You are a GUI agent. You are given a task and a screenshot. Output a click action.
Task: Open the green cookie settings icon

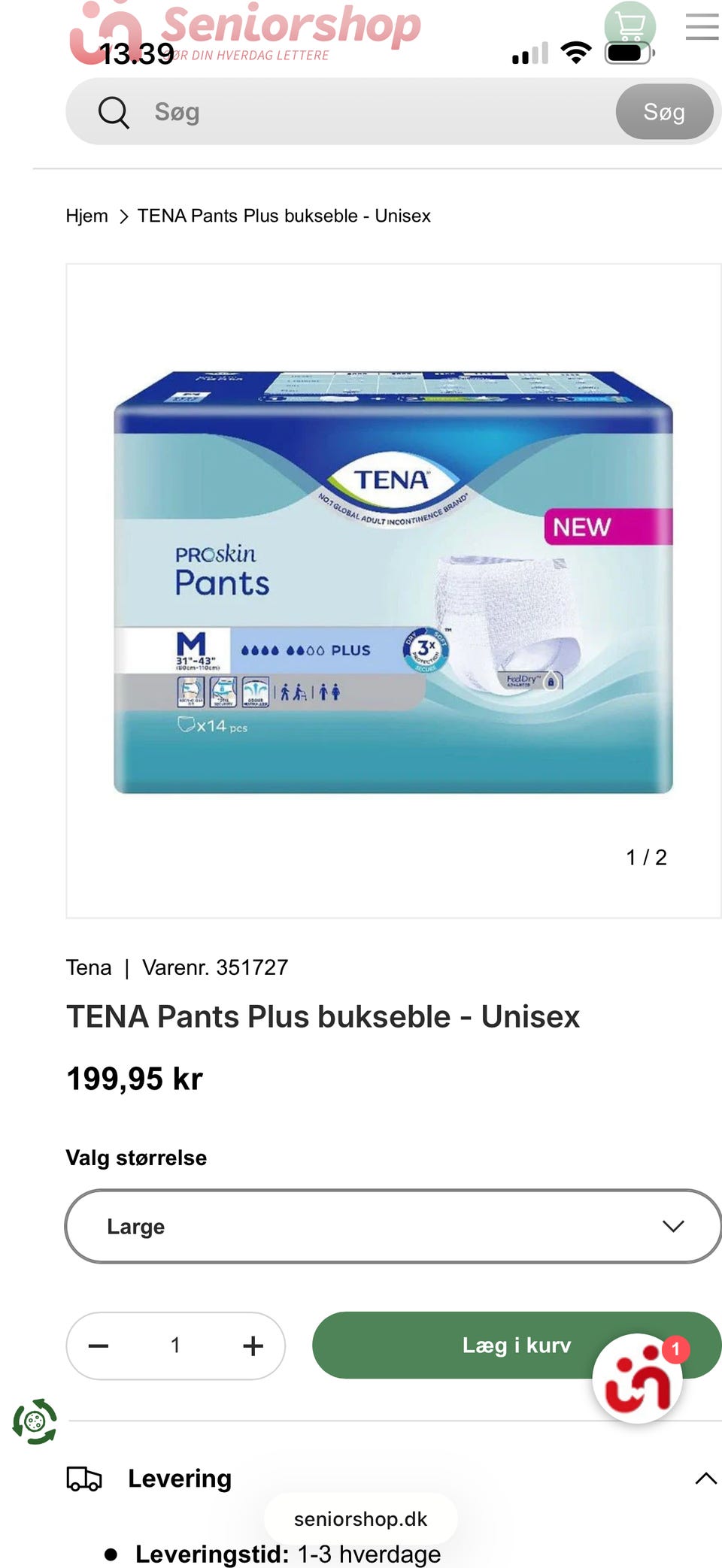tap(35, 1421)
